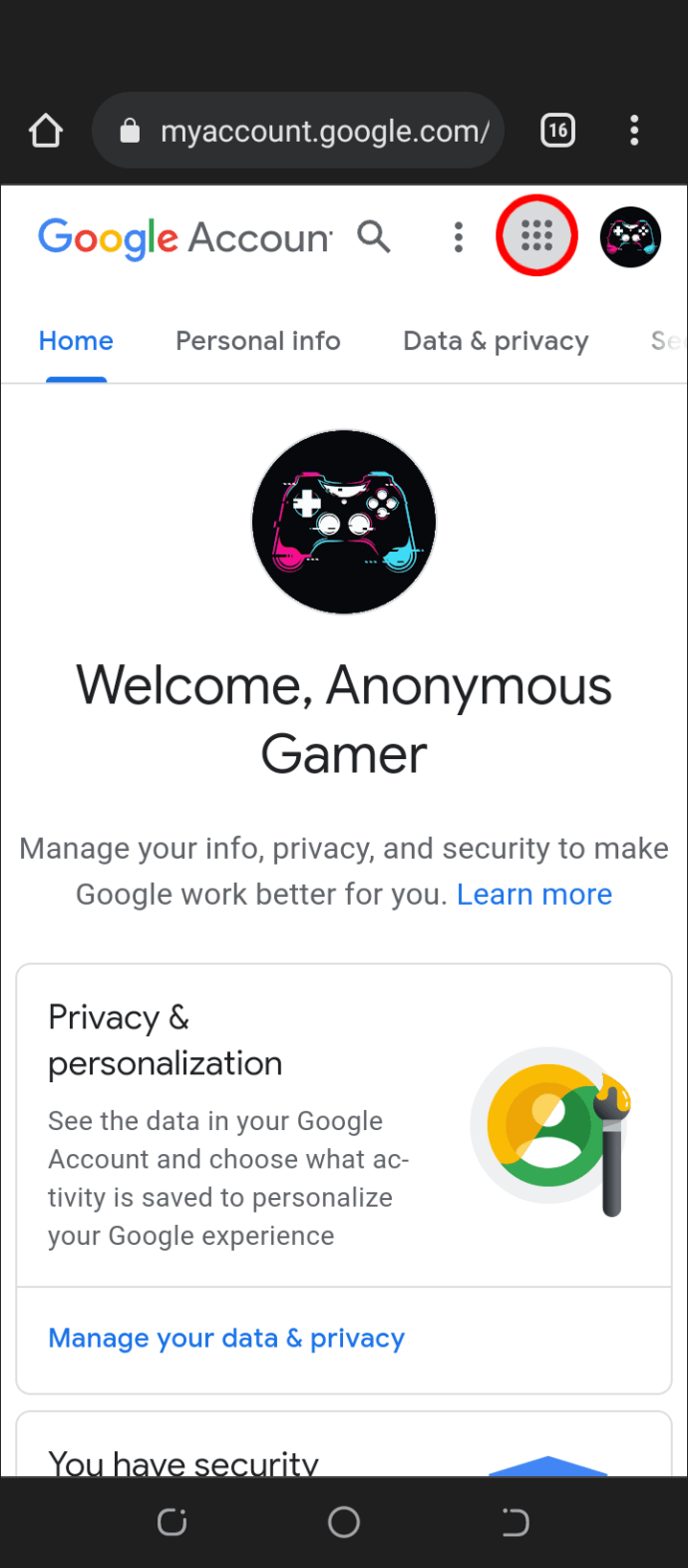Open the Privacy & personalization card
This screenshot has height=1568, width=688.
(x=344, y=1125)
